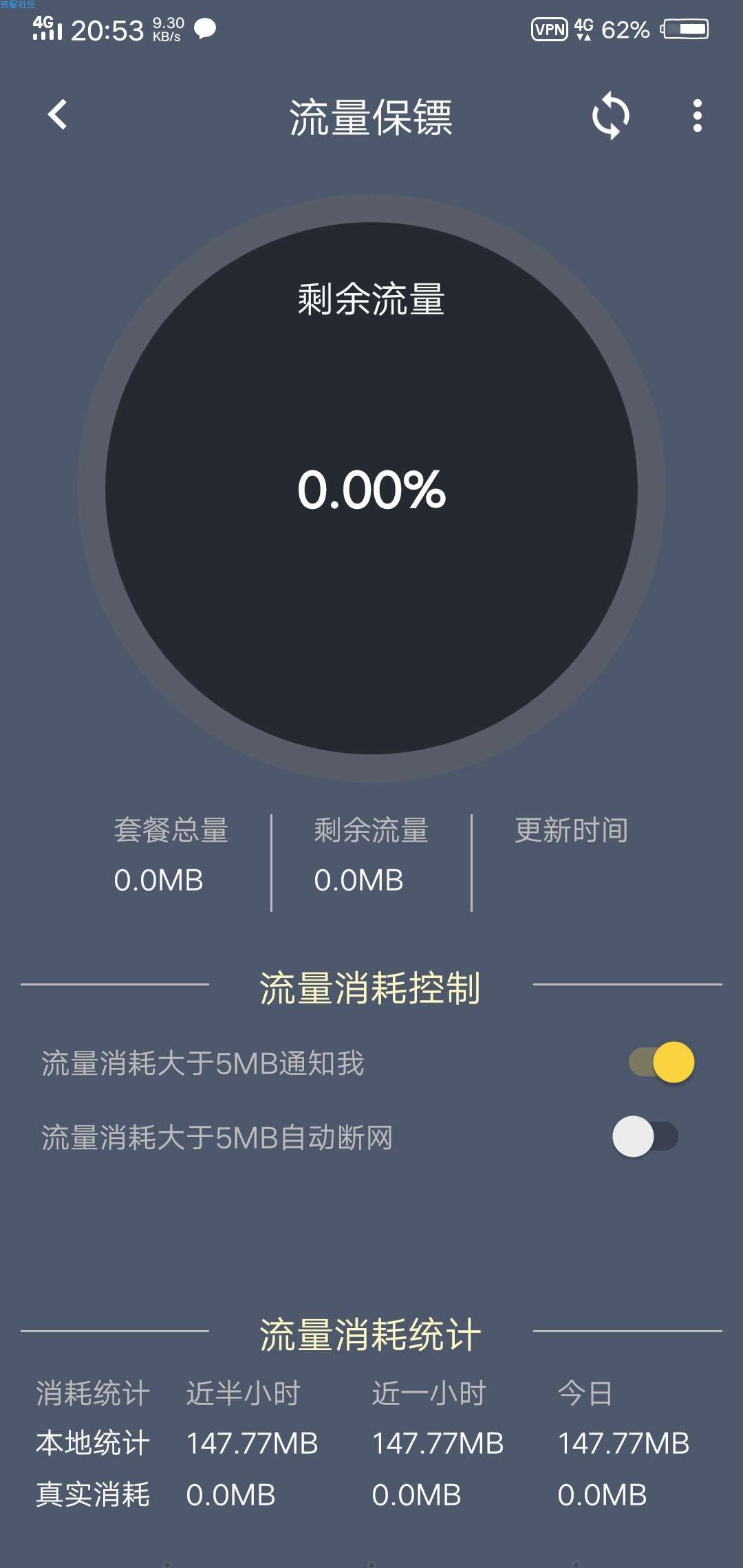Refresh the traffic data via sync icon
This screenshot has width=743, height=1568.
point(611,116)
